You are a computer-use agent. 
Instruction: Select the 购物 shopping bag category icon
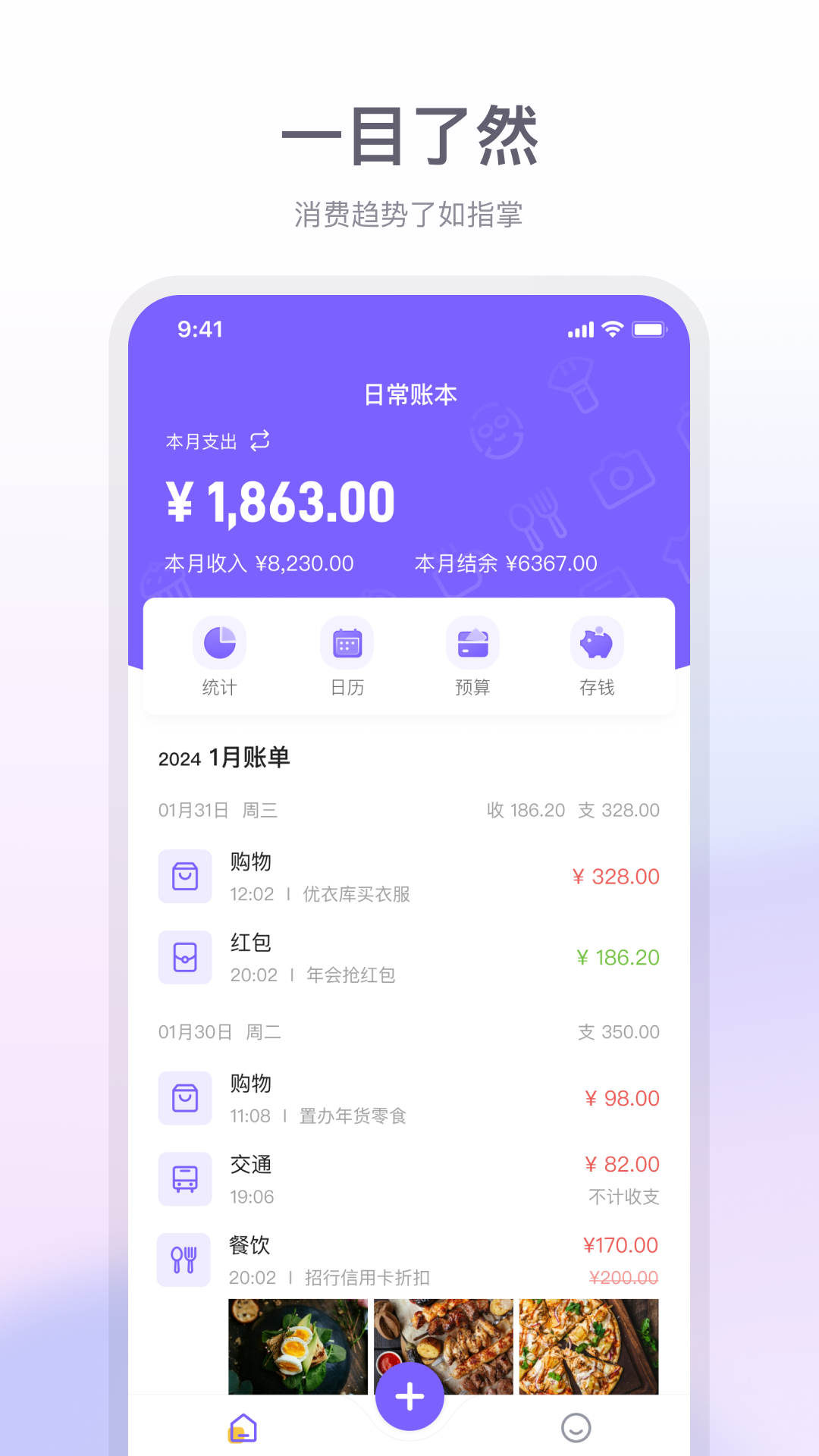coord(185,877)
